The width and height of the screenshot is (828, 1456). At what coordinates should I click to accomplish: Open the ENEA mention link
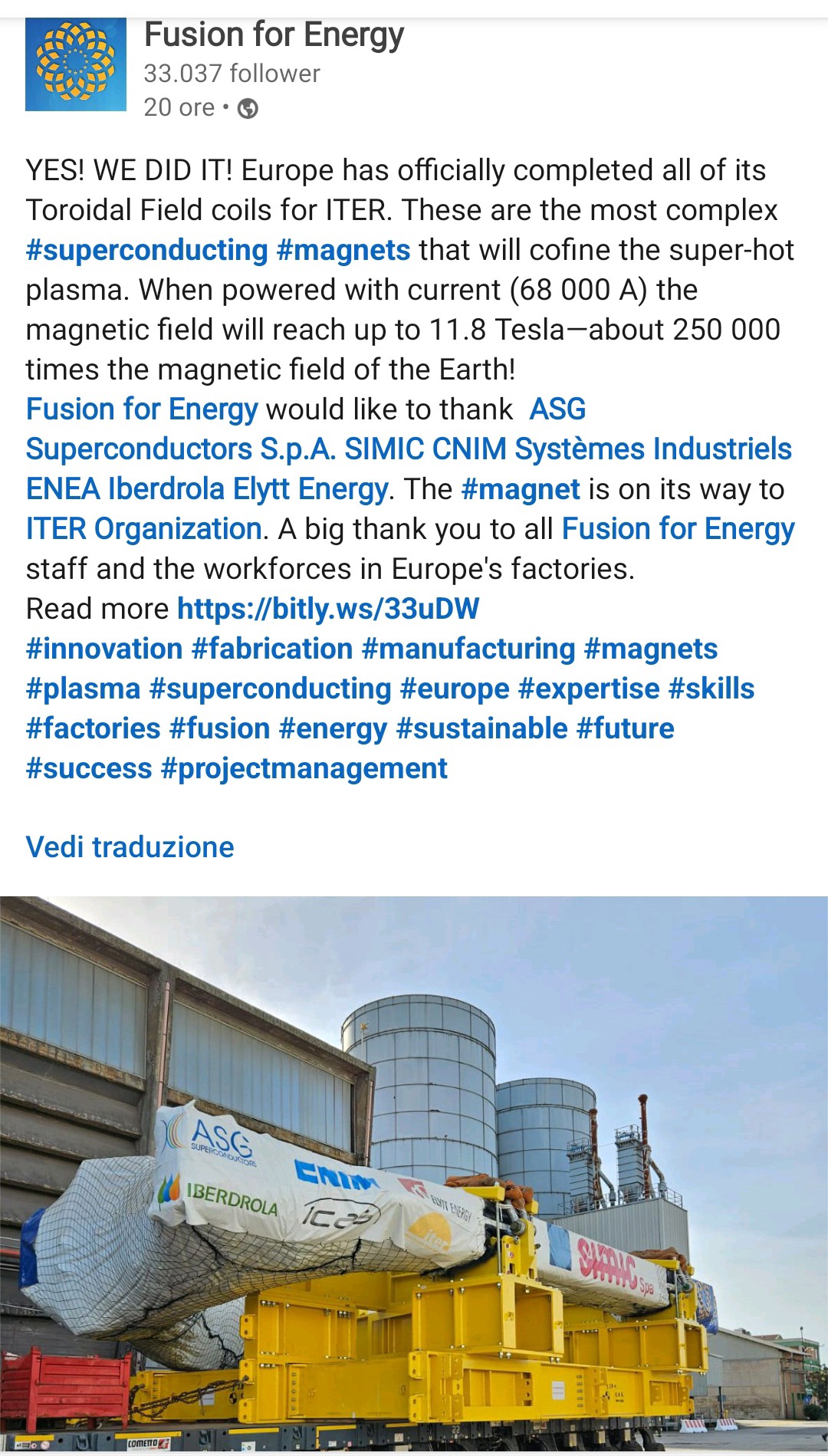[x=63, y=489]
